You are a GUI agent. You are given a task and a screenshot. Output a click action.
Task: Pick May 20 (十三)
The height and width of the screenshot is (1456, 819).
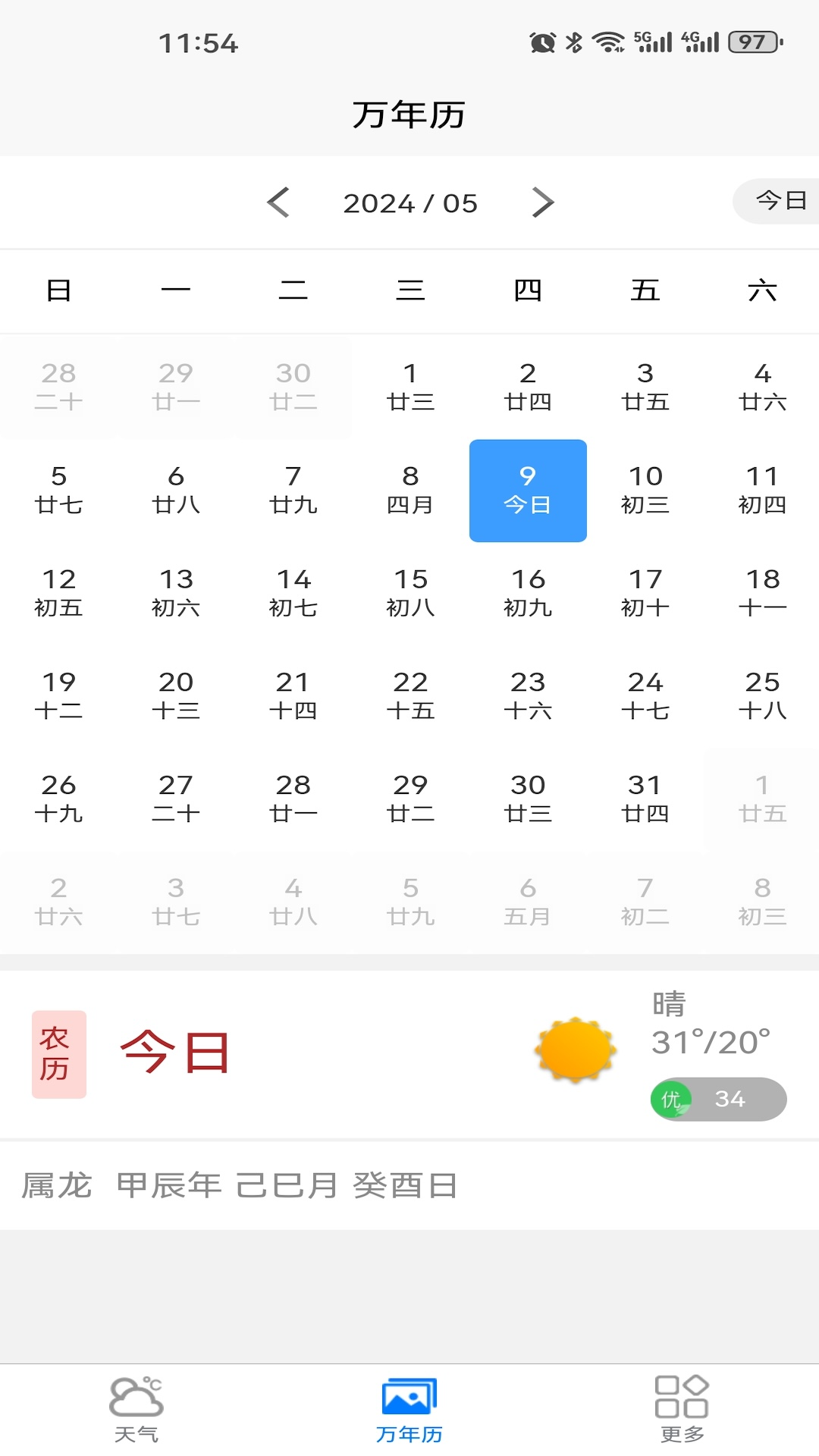click(176, 695)
